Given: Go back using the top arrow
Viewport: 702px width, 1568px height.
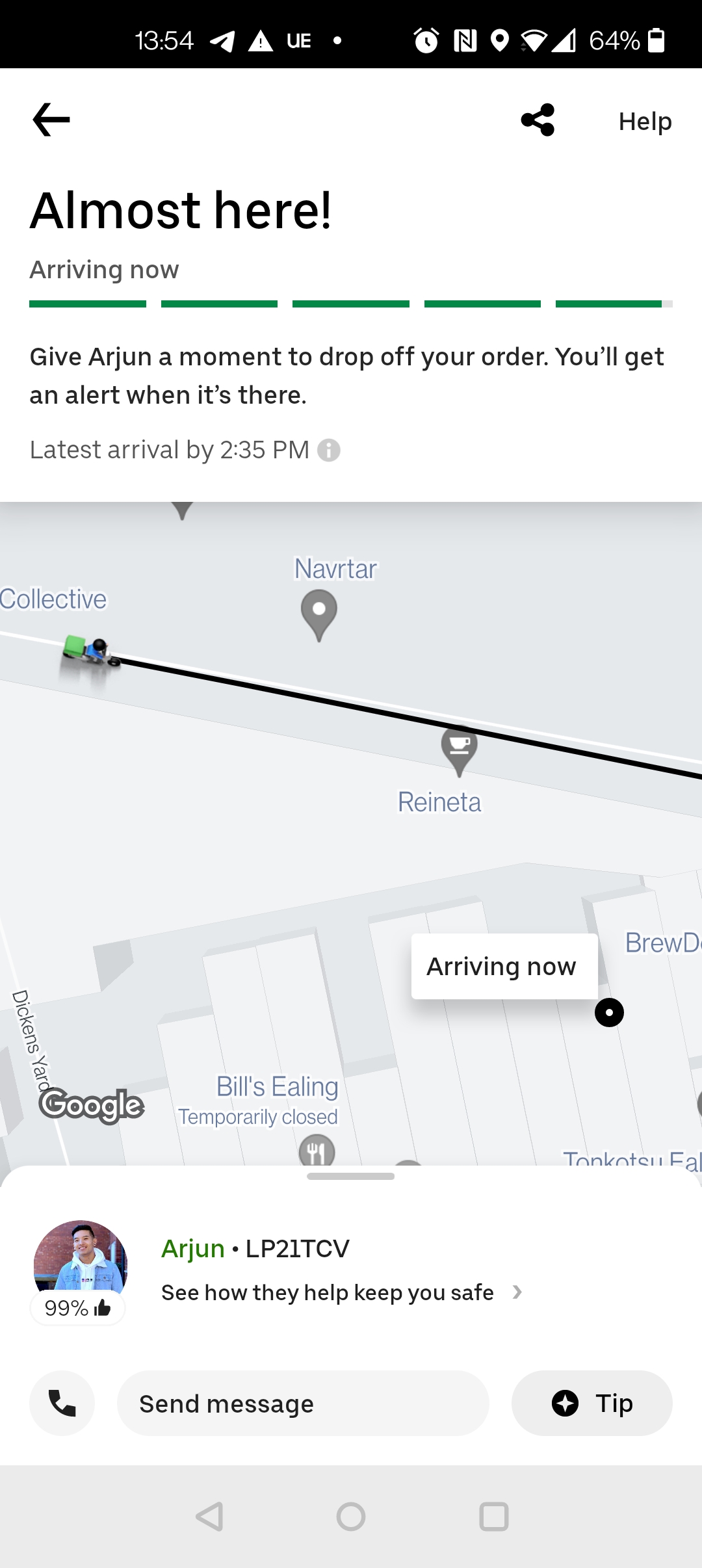Looking at the screenshot, I should click(51, 120).
